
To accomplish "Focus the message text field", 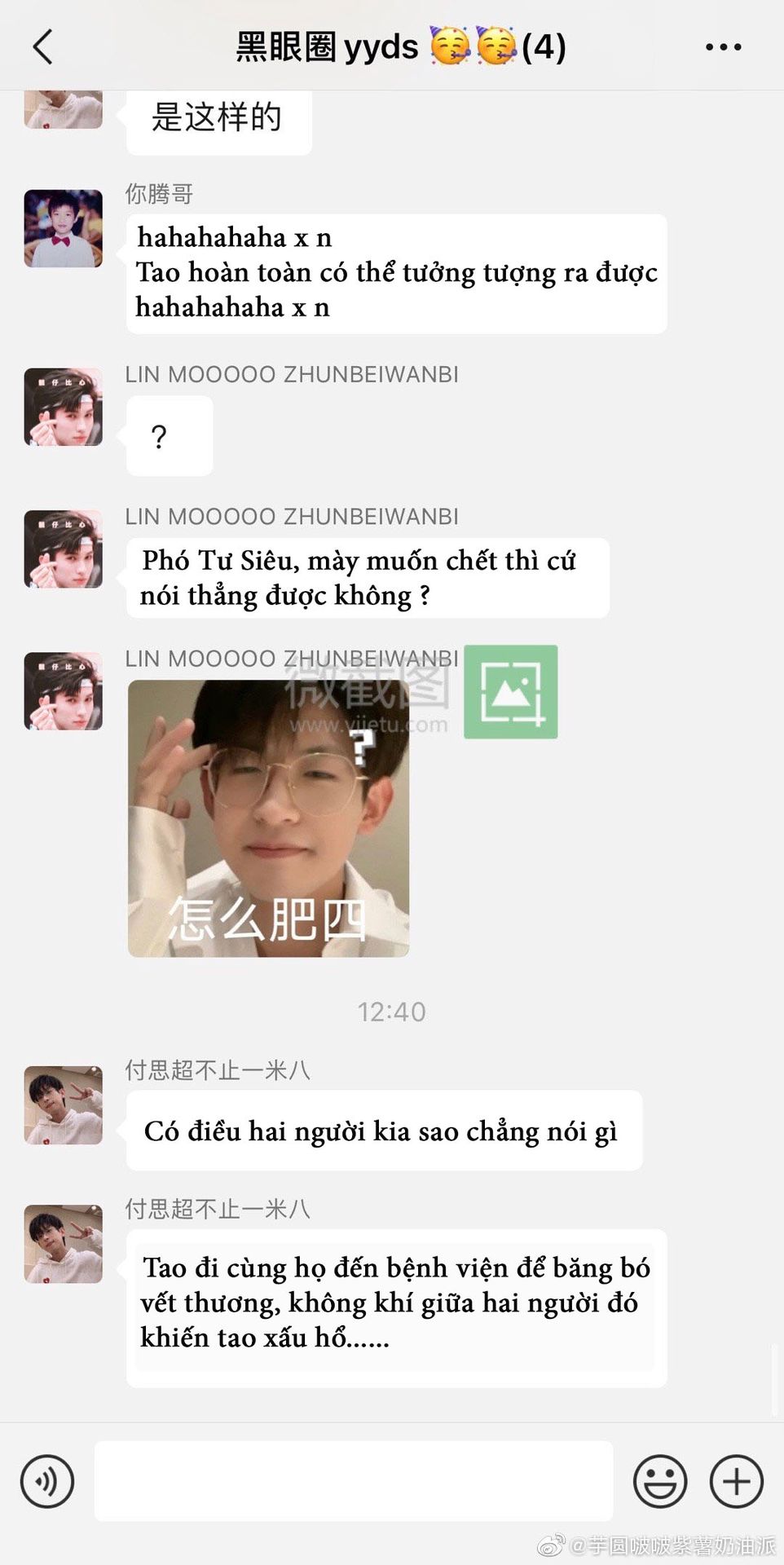I will click(354, 1481).
